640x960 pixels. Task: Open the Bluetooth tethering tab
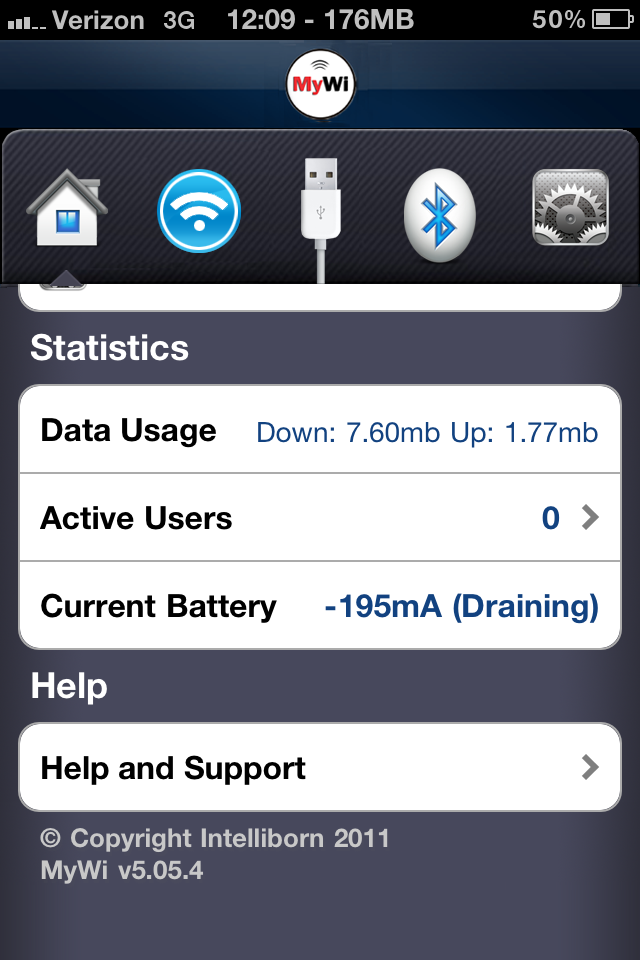pyautogui.click(x=438, y=212)
